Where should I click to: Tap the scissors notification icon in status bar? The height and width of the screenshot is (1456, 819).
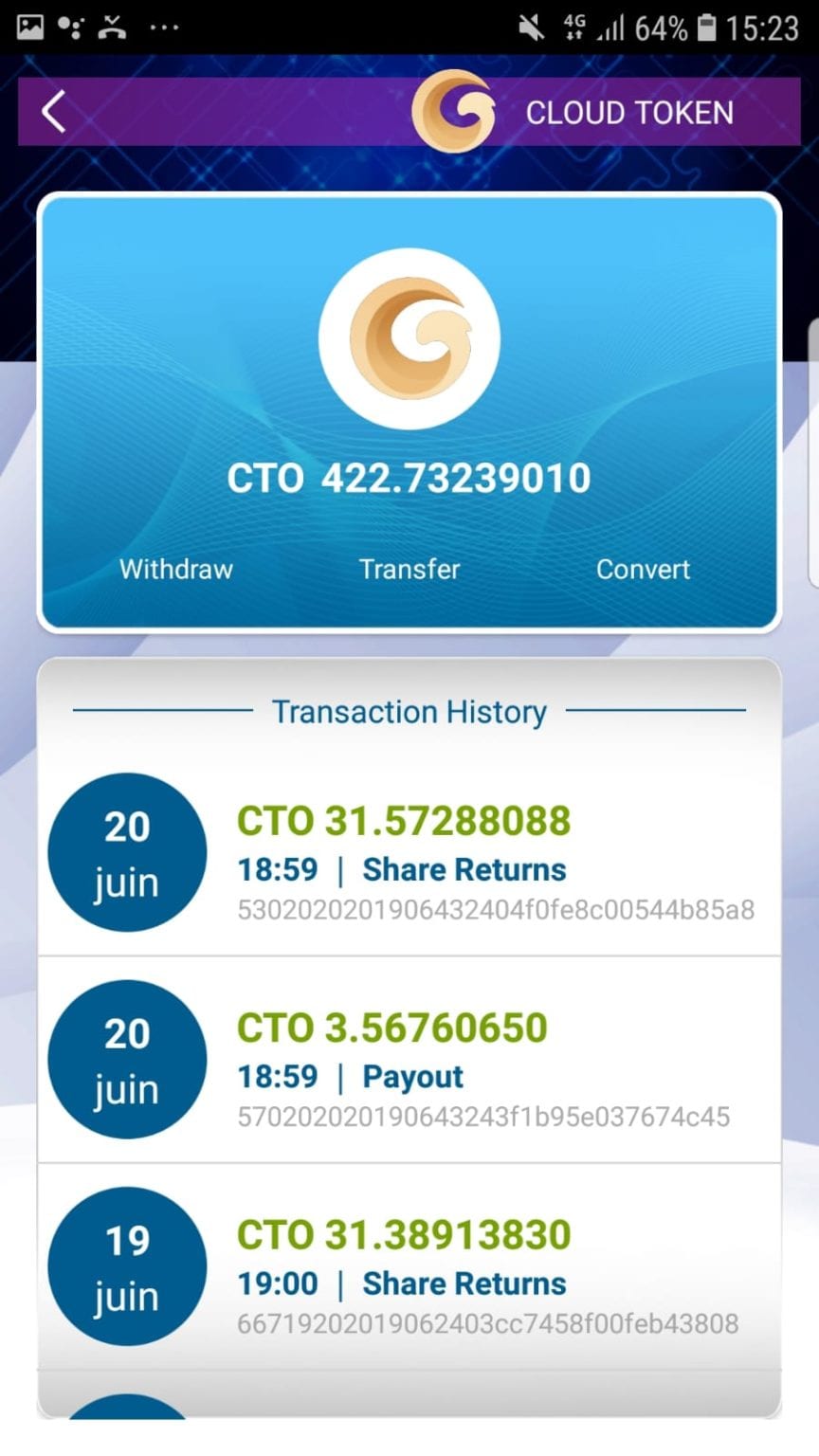click(114, 26)
